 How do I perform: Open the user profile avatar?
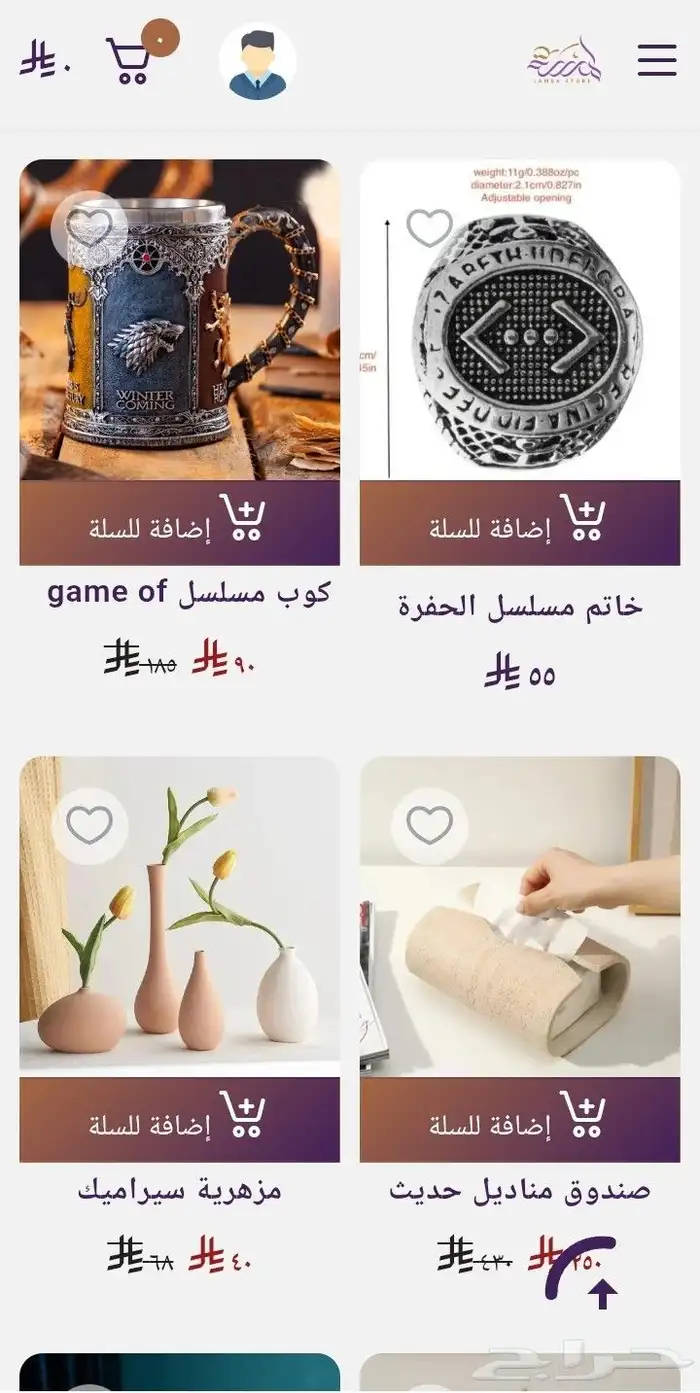257,61
